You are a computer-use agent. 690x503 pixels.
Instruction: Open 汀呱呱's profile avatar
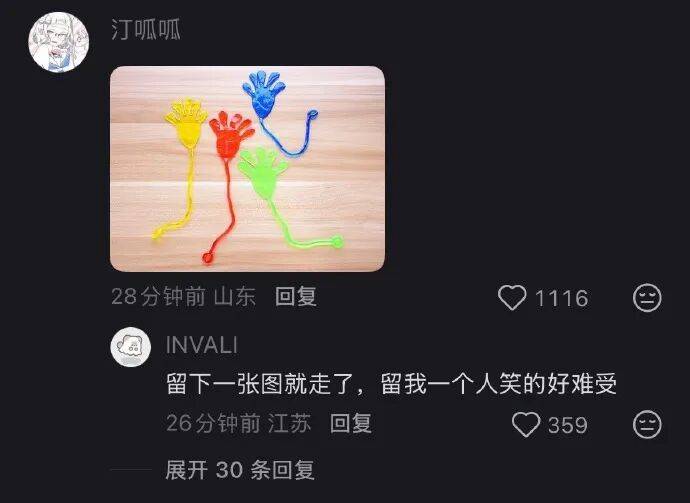pos(59,42)
